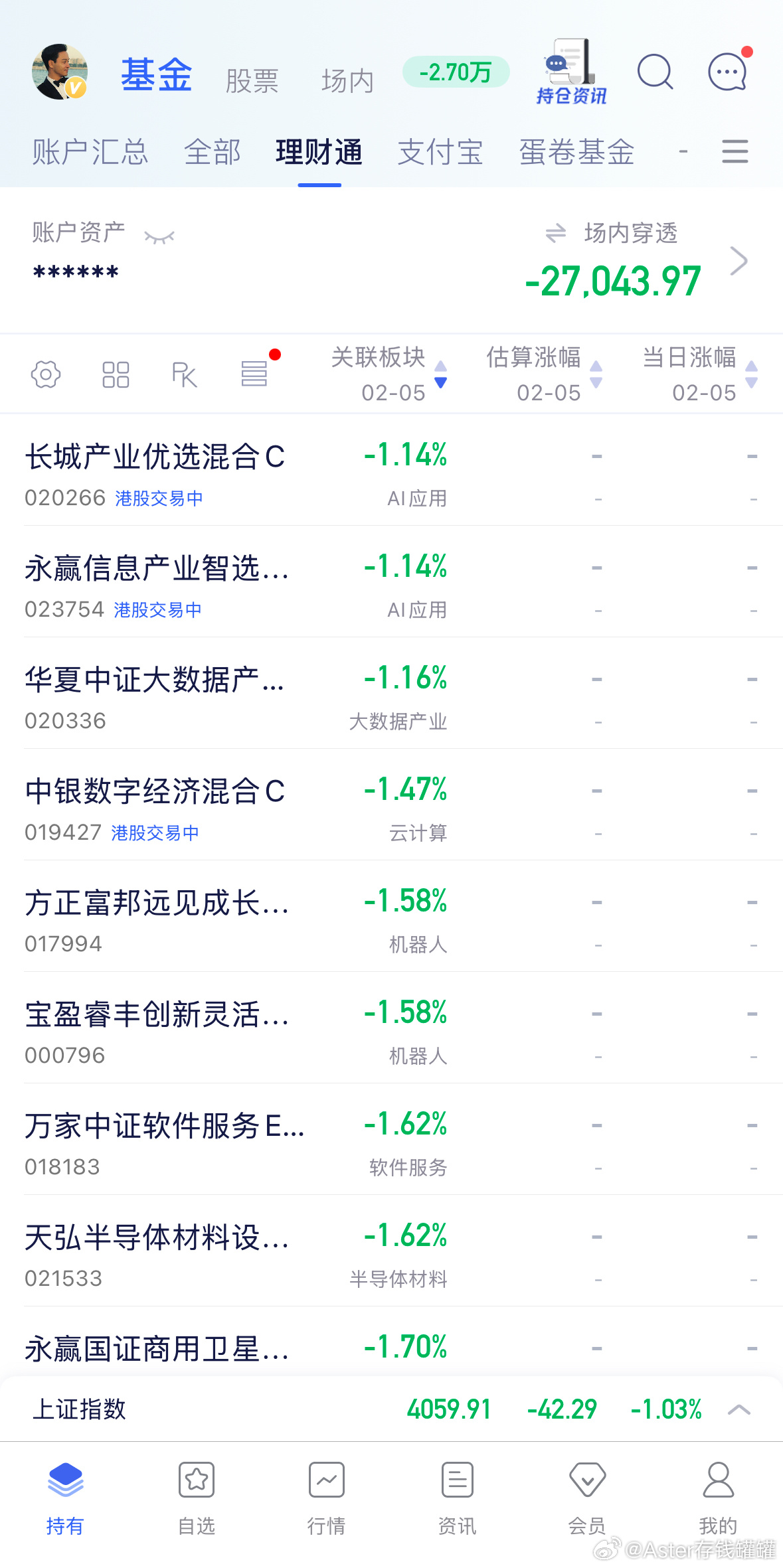Open the hamburger menu beside 蛋卷基金
This screenshot has height=1568, width=783.
[735, 151]
